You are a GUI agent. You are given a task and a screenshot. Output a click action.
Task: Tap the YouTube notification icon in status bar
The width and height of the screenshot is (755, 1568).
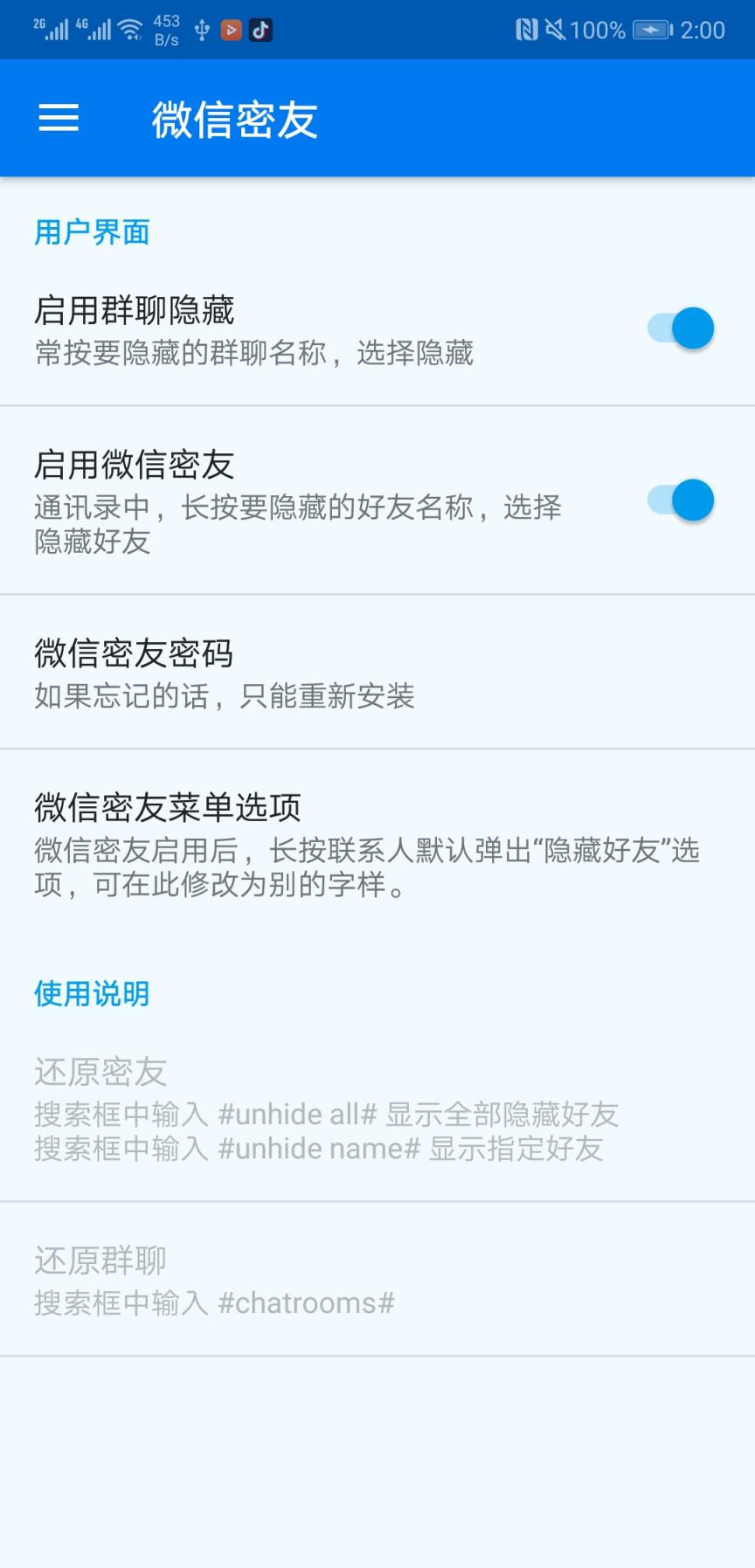pyautogui.click(x=229, y=29)
